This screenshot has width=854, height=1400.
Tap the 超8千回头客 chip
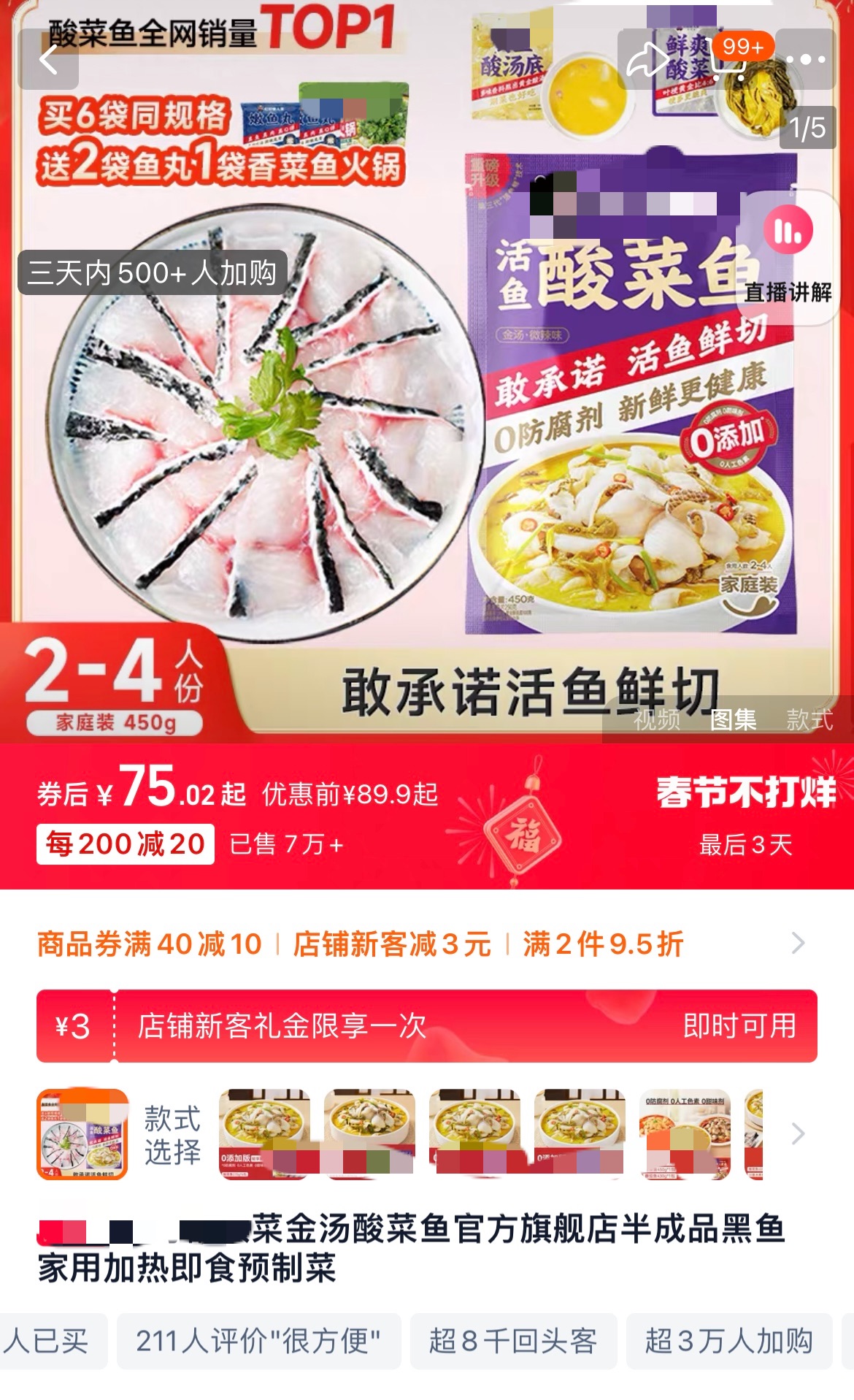coord(513,1341)
